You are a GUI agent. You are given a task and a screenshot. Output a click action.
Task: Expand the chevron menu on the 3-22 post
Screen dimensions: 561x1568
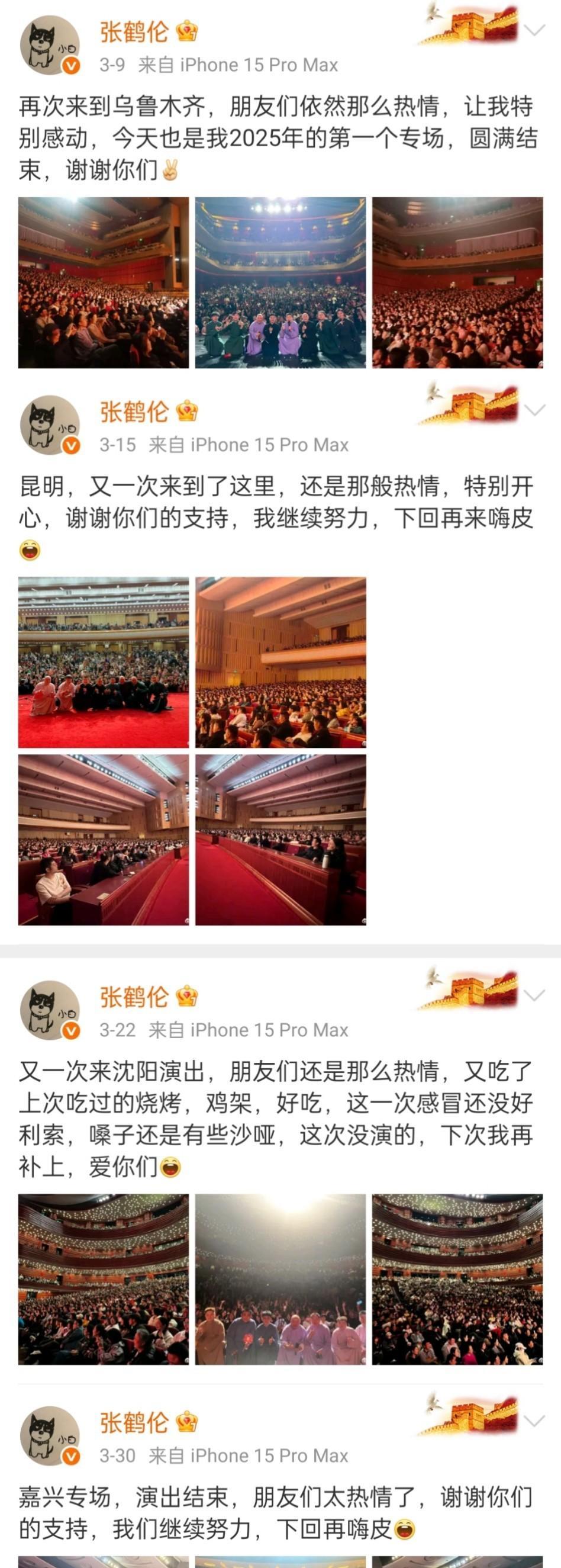(534, 995)
